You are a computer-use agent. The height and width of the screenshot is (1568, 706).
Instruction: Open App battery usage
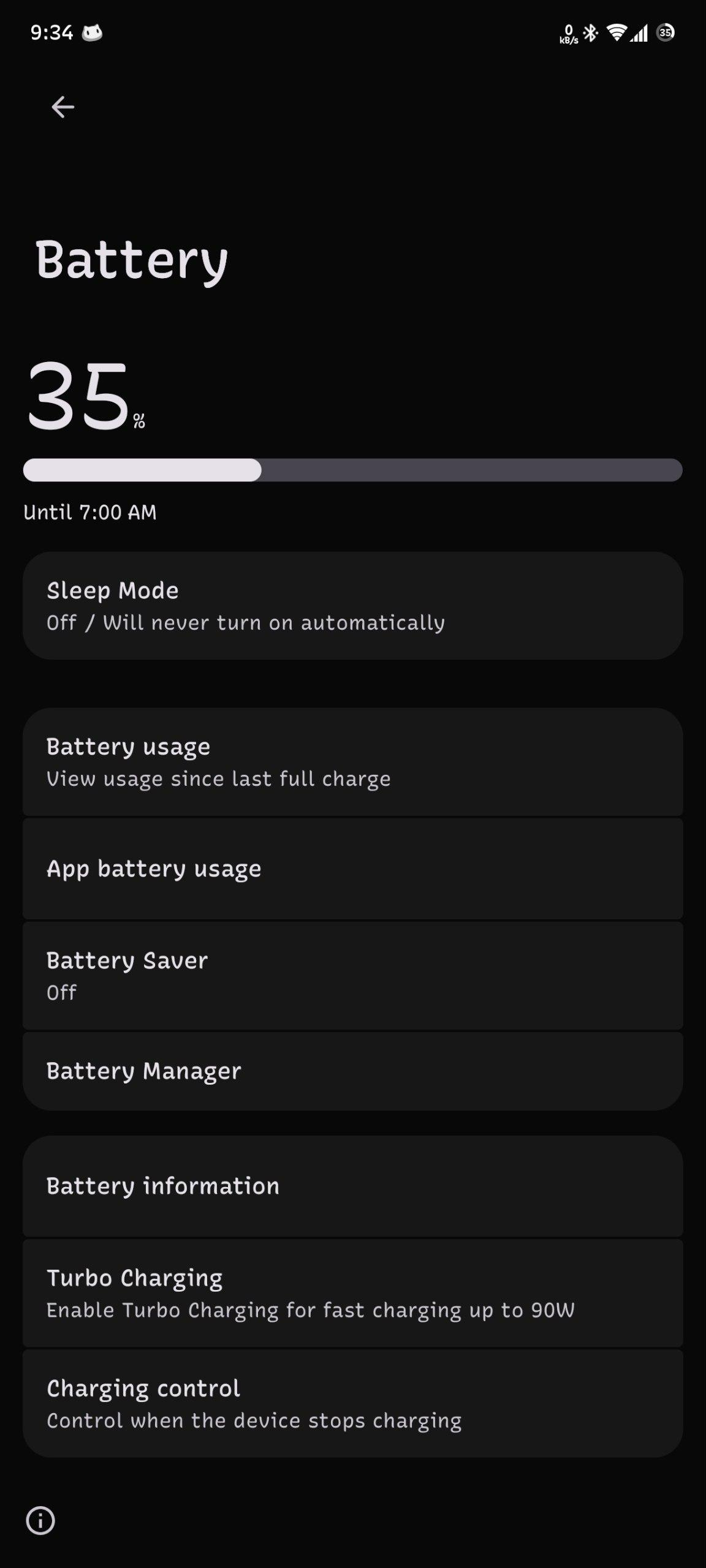pyautogui.click(x=353, y=869)
